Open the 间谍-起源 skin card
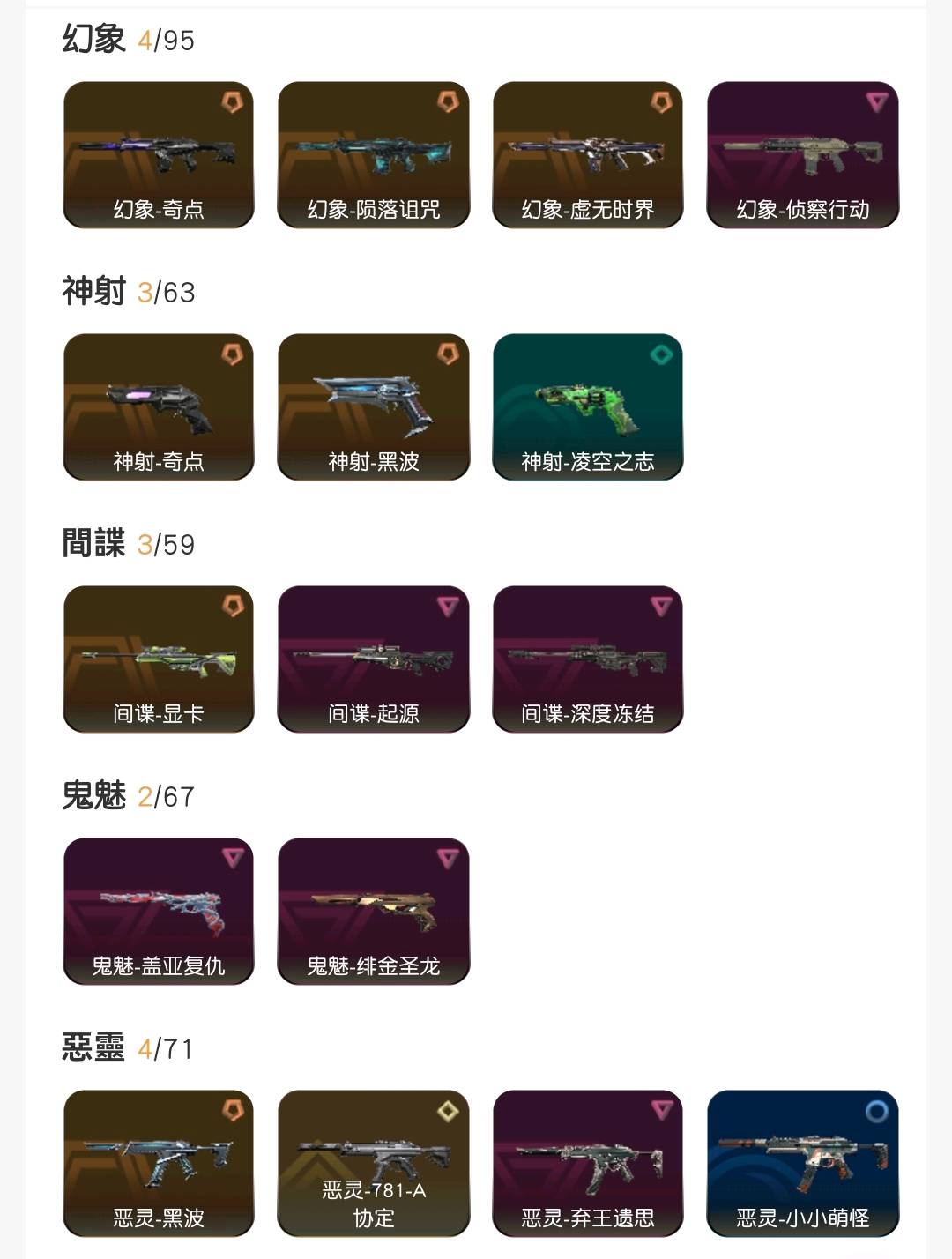 374,659
